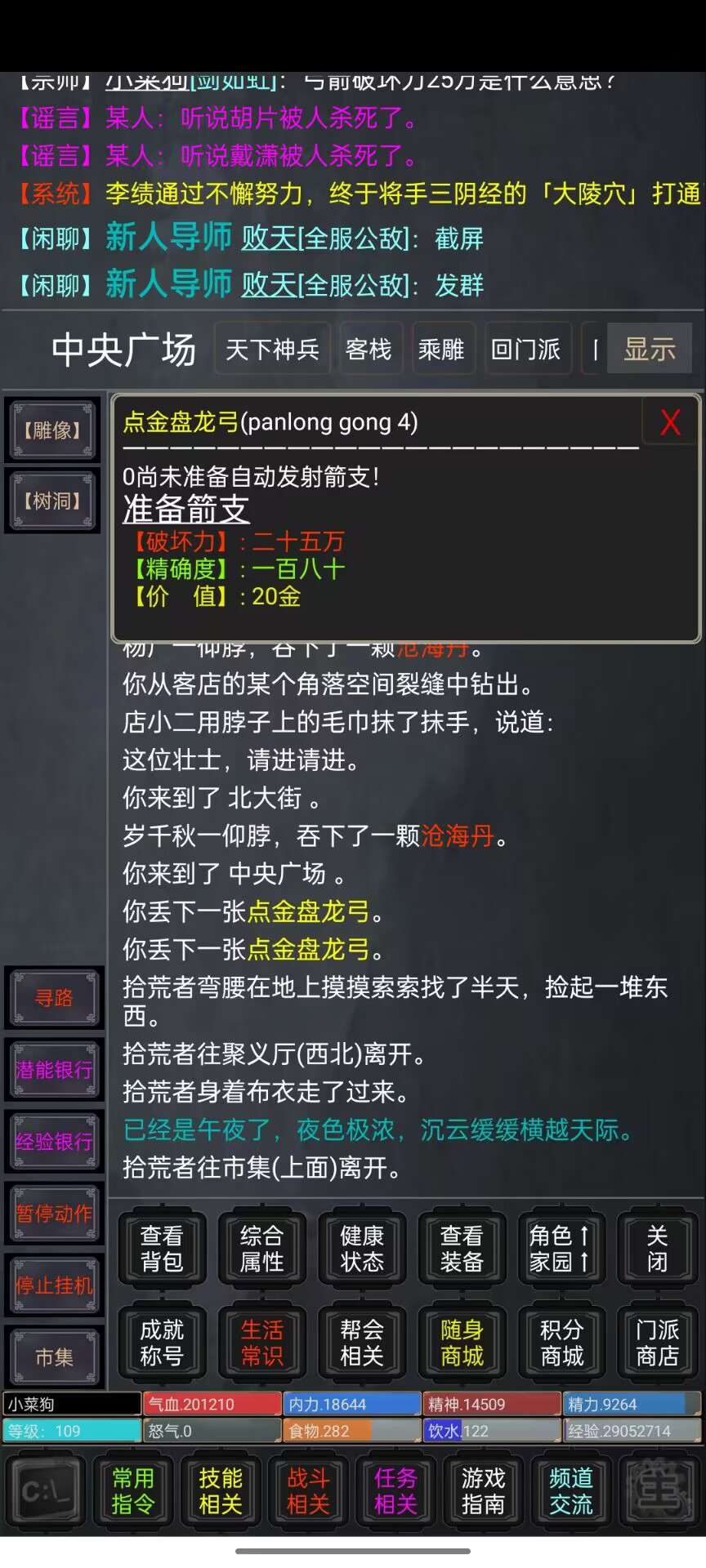Open 随身商城 shop
Image resolution: width=706 pixels, height=1568 pixels.
[462, 1343]
